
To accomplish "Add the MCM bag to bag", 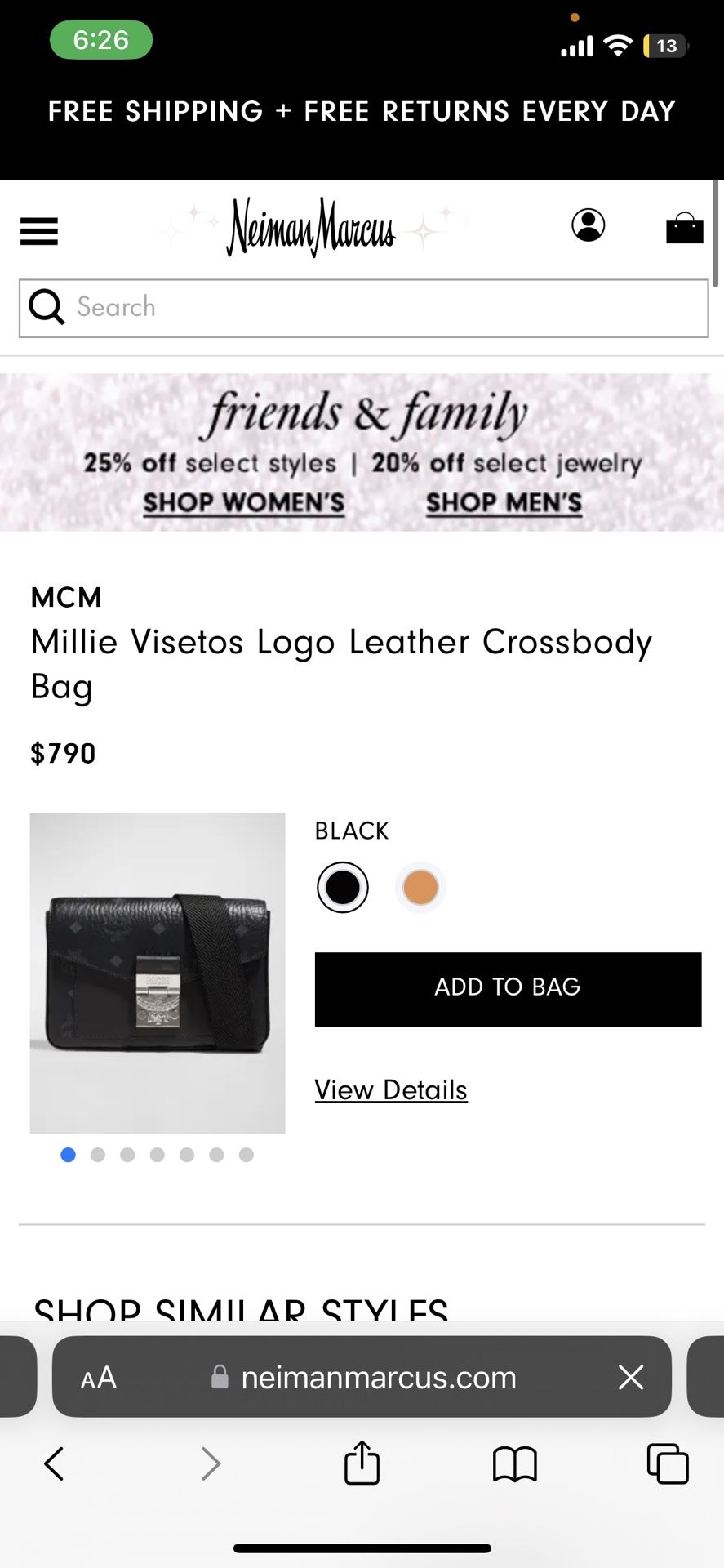I will (508, 989).
